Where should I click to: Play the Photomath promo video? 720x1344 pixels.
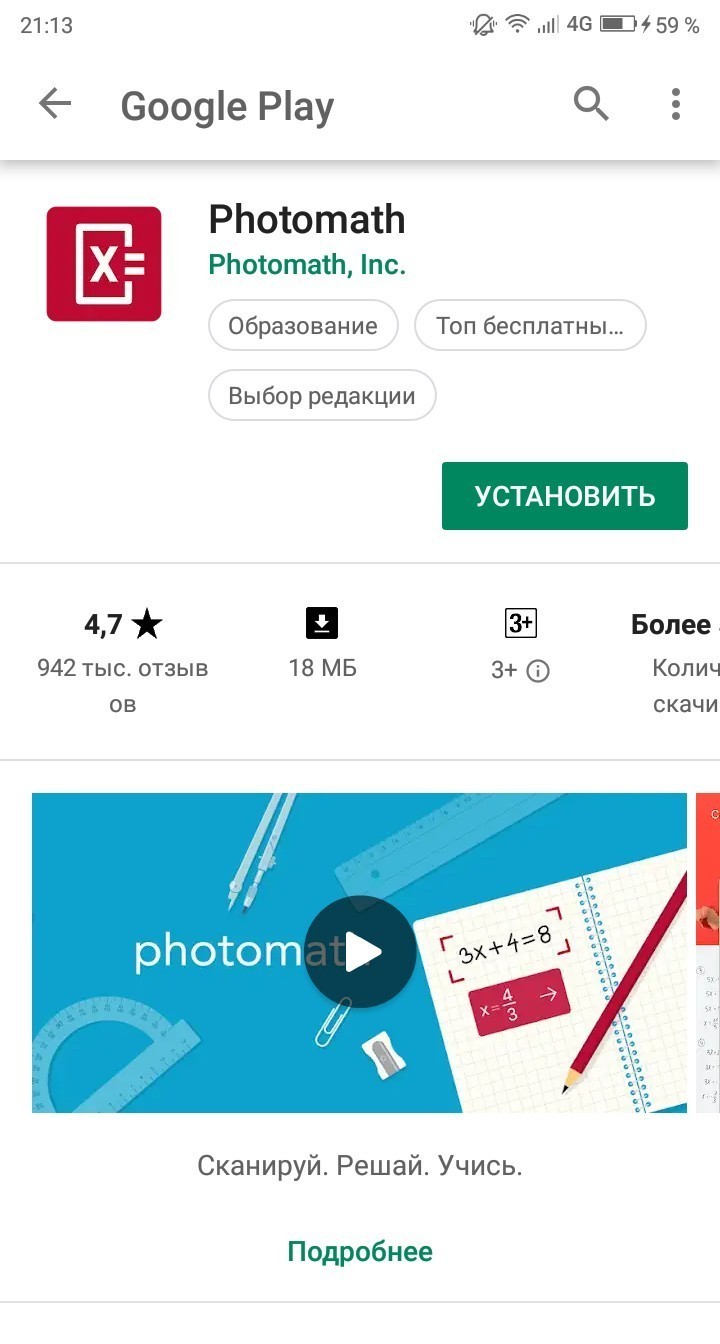tap(359, 952)
